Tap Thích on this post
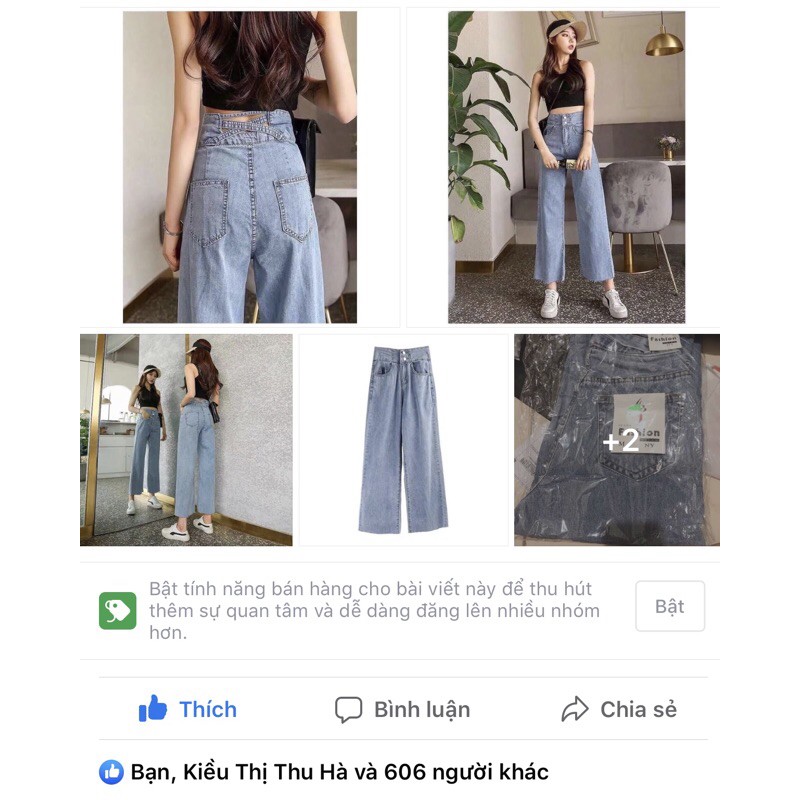 click(188, 710)
